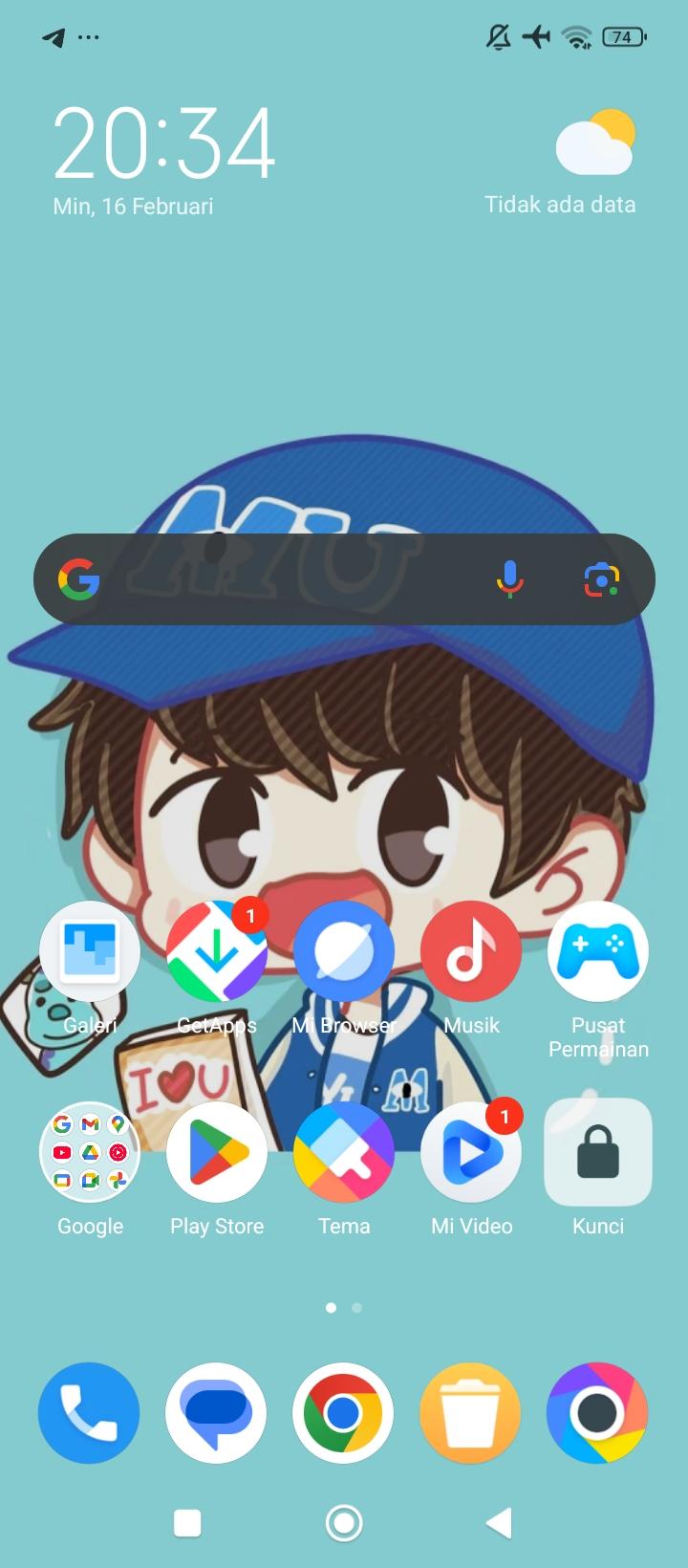688x1568 pixels.
Task: Open the Play Store
Action: (x=217, y=1153)
